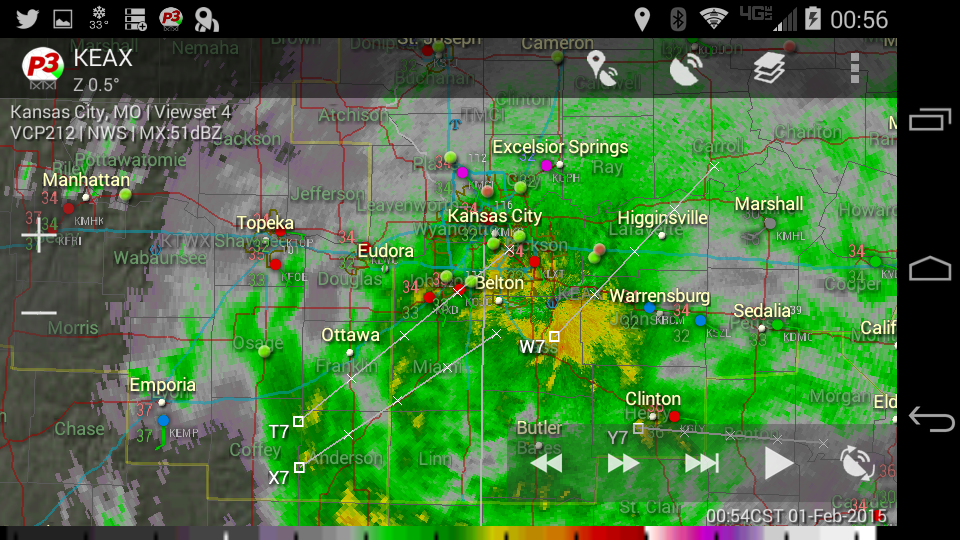Viewport: 960px width, 540px height.
Task: Open the location marker tool
Action: tap(601, 68)
